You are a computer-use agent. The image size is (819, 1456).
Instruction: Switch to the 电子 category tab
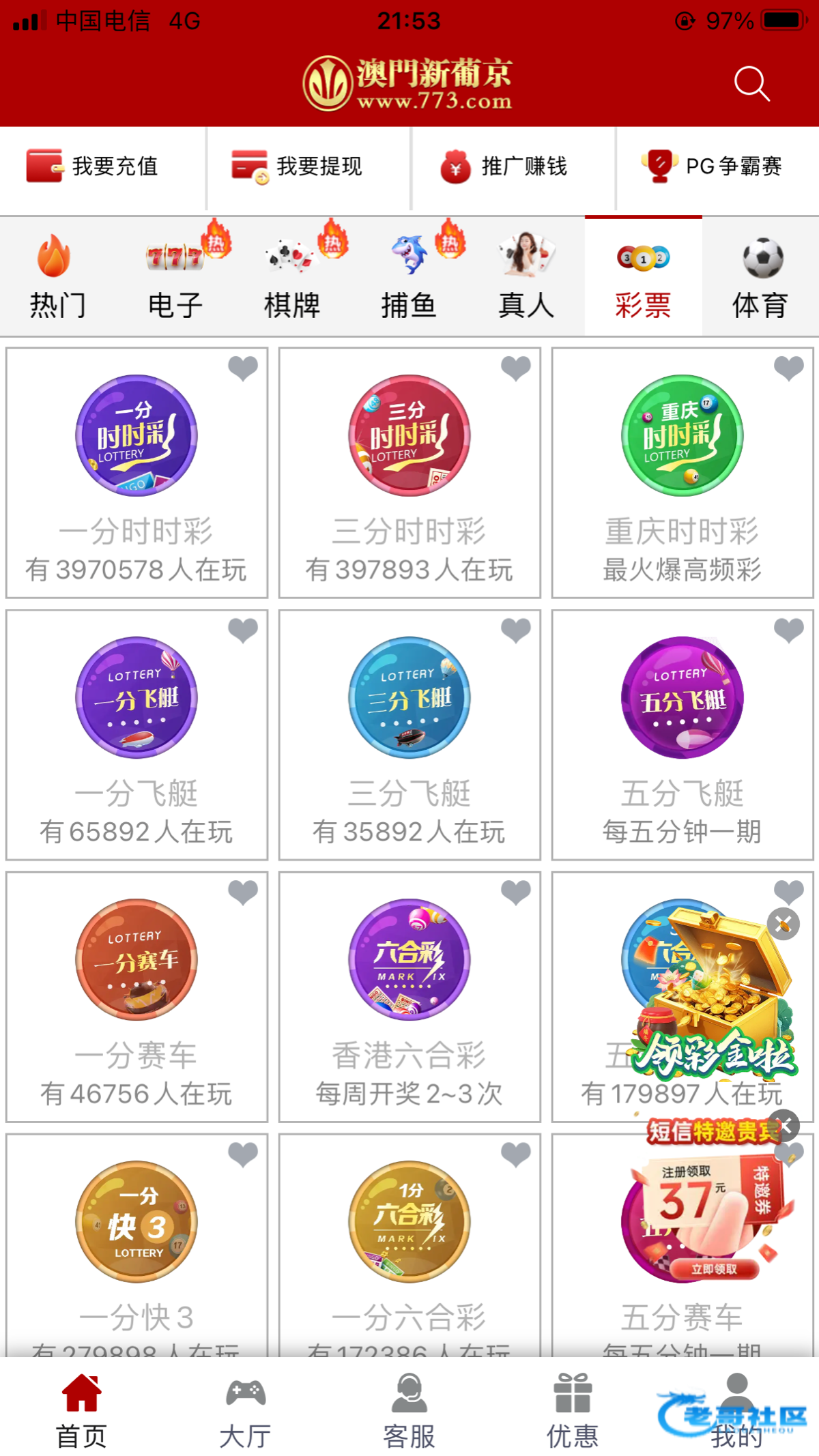coord(175,276)
